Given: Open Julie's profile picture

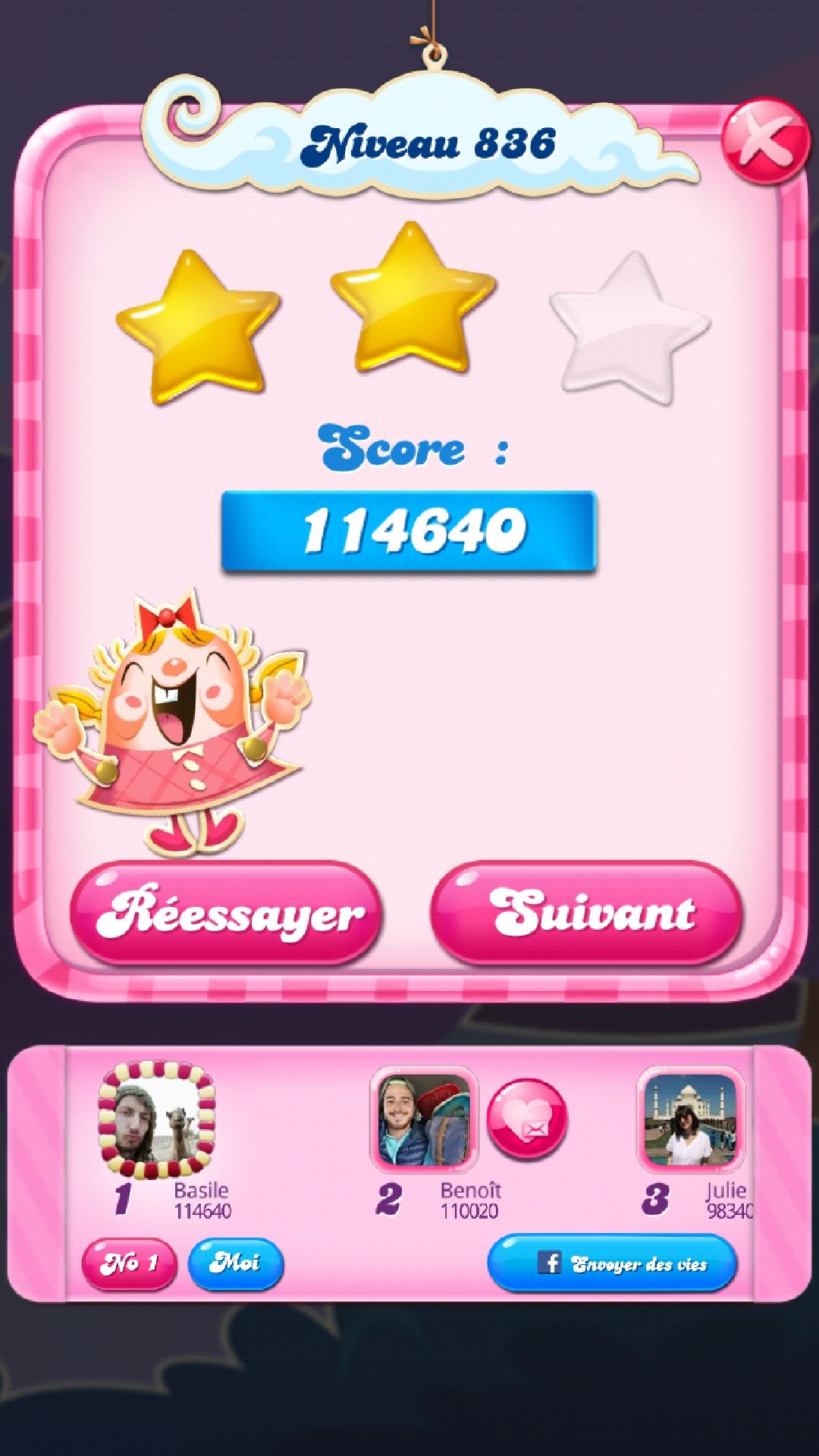Looking at the screenshot, I should click(690, 1119).
